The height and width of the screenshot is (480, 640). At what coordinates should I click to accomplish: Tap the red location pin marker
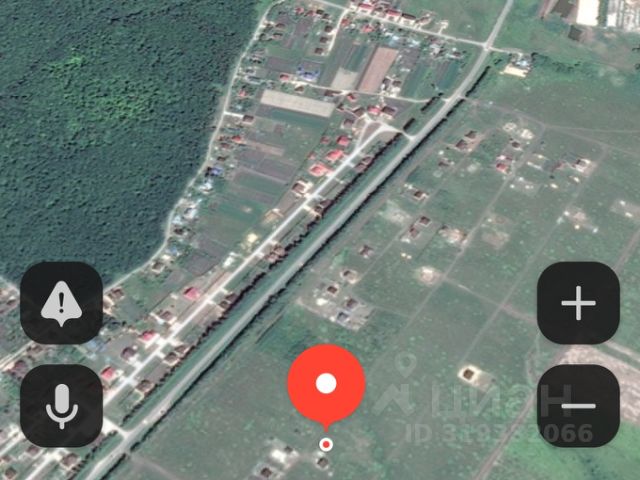tap(326, 384)
